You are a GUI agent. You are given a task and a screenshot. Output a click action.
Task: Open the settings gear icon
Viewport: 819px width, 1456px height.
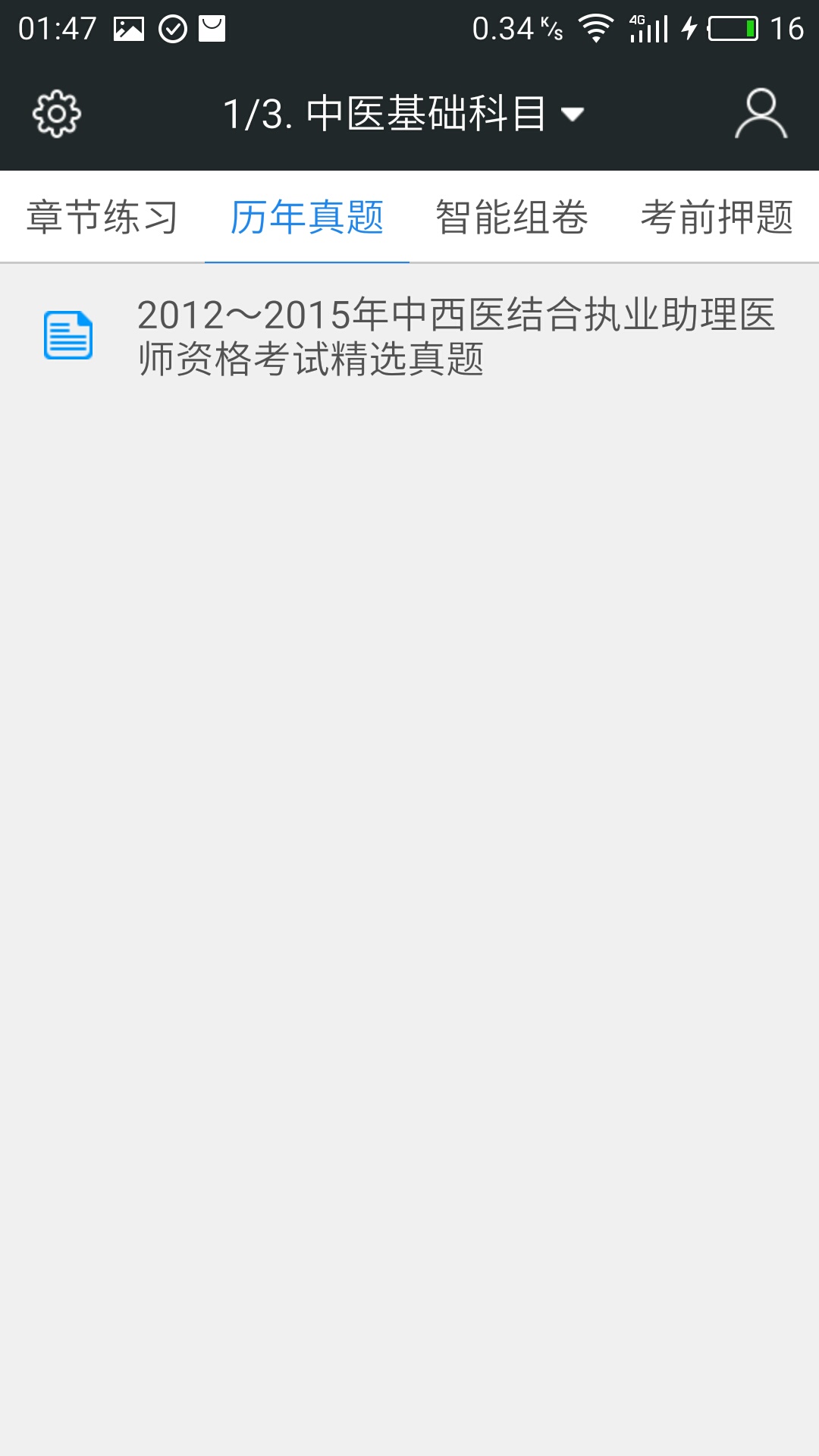point(56,115)
